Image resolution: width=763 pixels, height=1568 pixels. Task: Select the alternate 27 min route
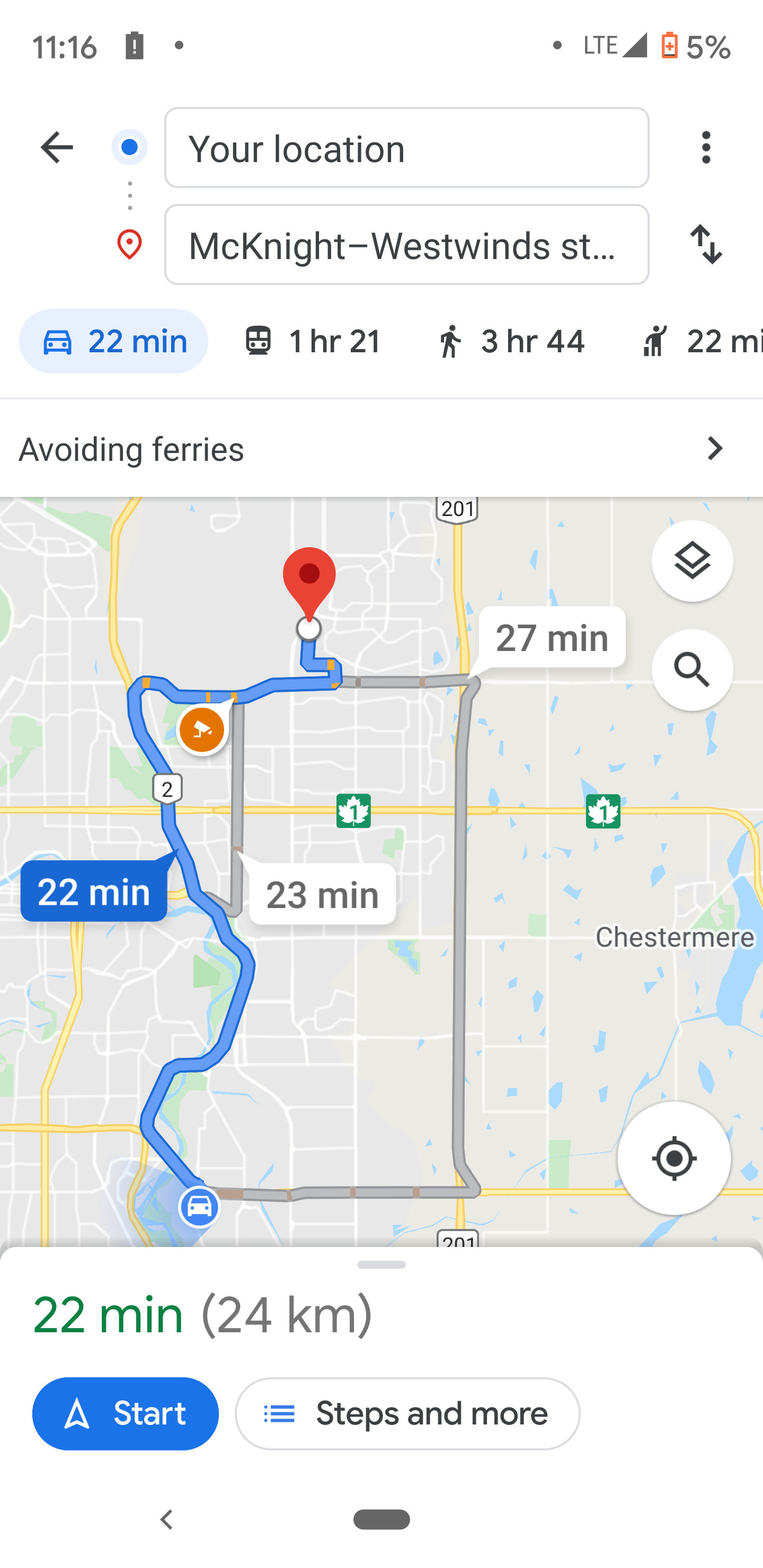coord(552,638)
